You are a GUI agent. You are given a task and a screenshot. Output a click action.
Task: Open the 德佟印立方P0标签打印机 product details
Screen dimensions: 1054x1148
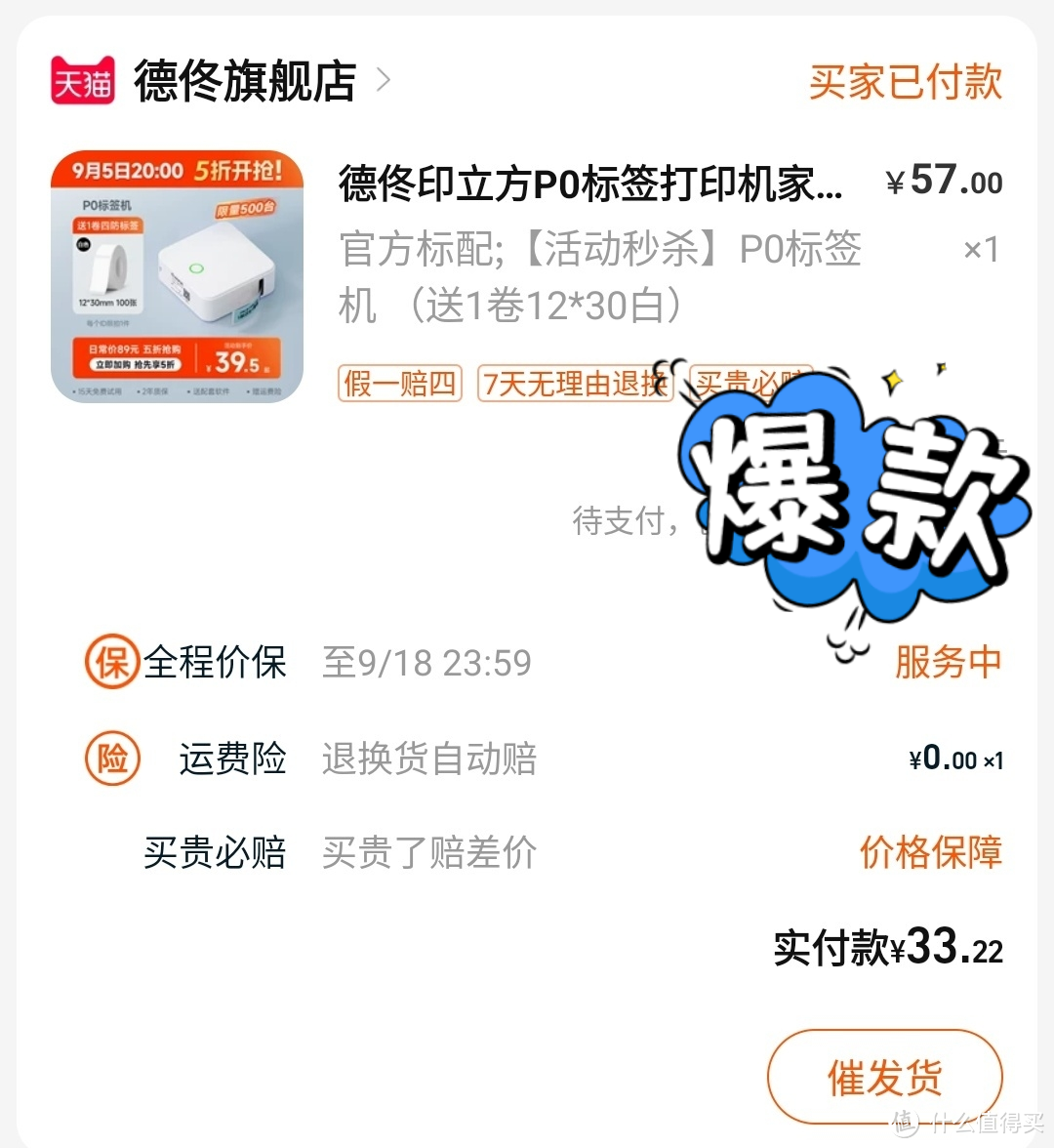point(589,184)
